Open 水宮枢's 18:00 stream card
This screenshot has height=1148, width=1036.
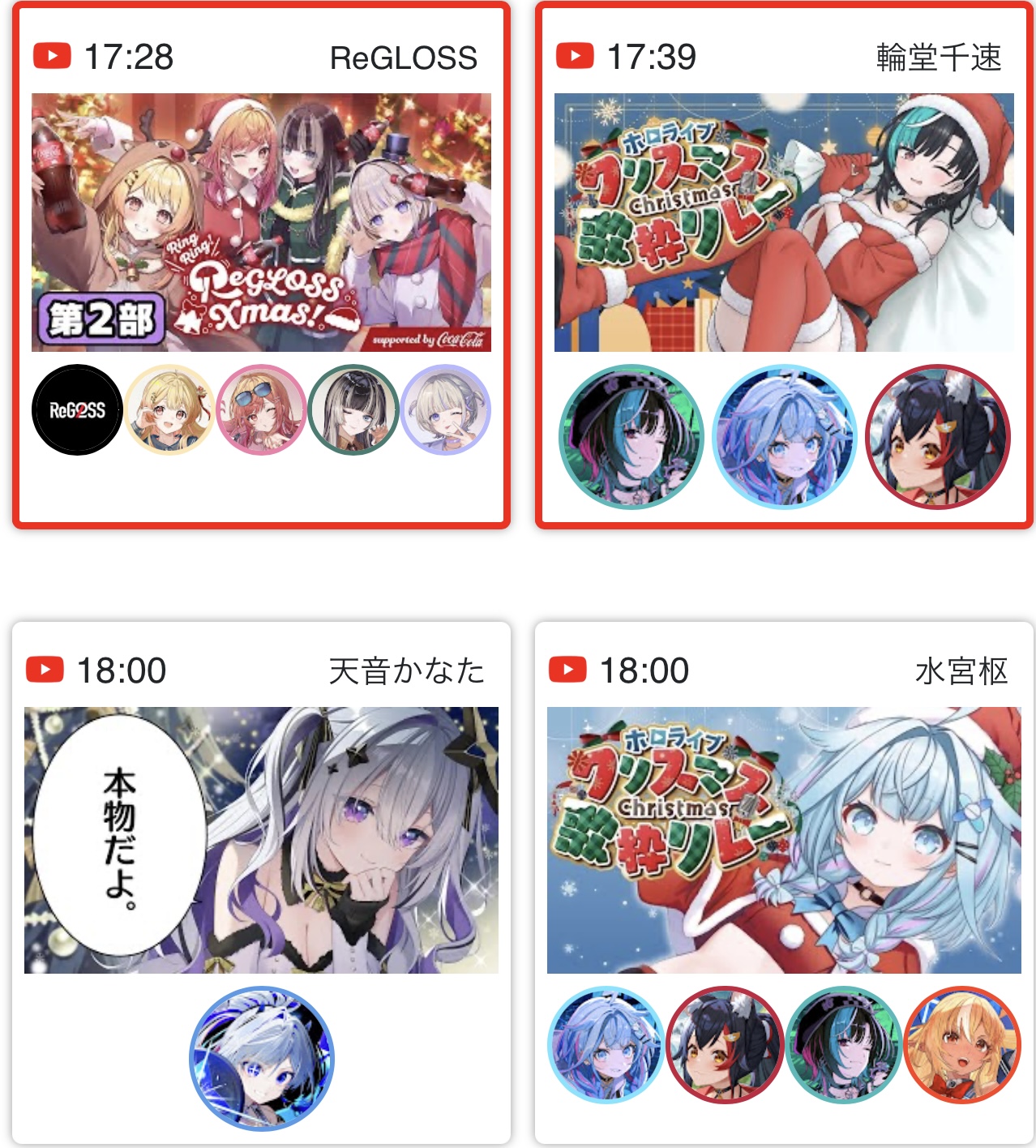[784, 839]
